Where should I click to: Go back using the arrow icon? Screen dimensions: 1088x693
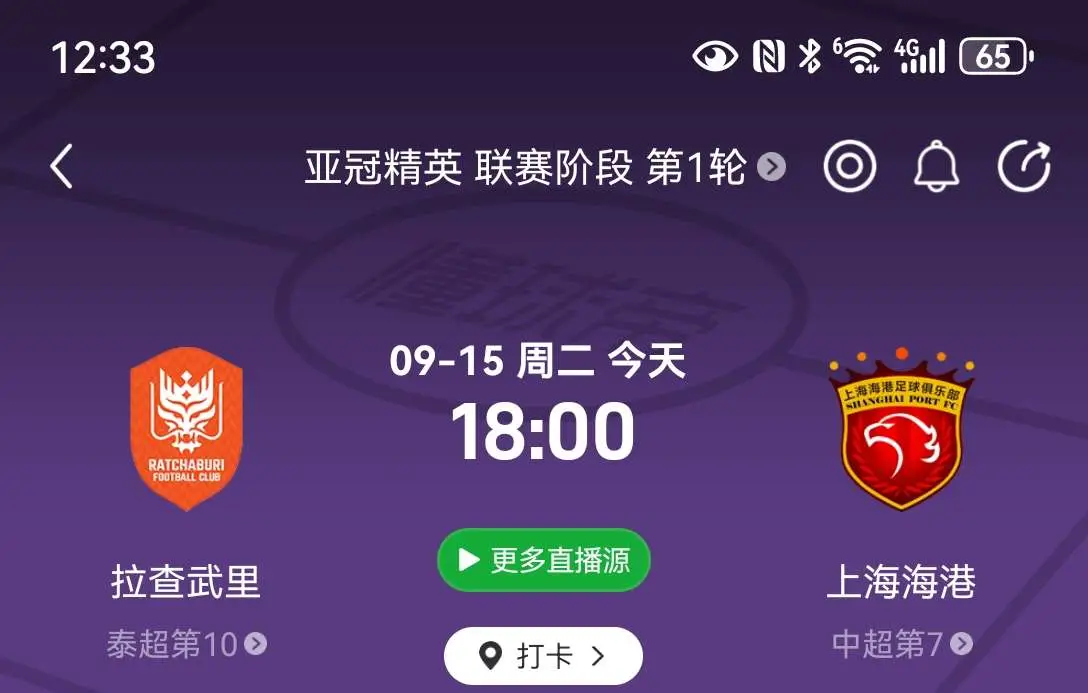click(x=62, y=166)
